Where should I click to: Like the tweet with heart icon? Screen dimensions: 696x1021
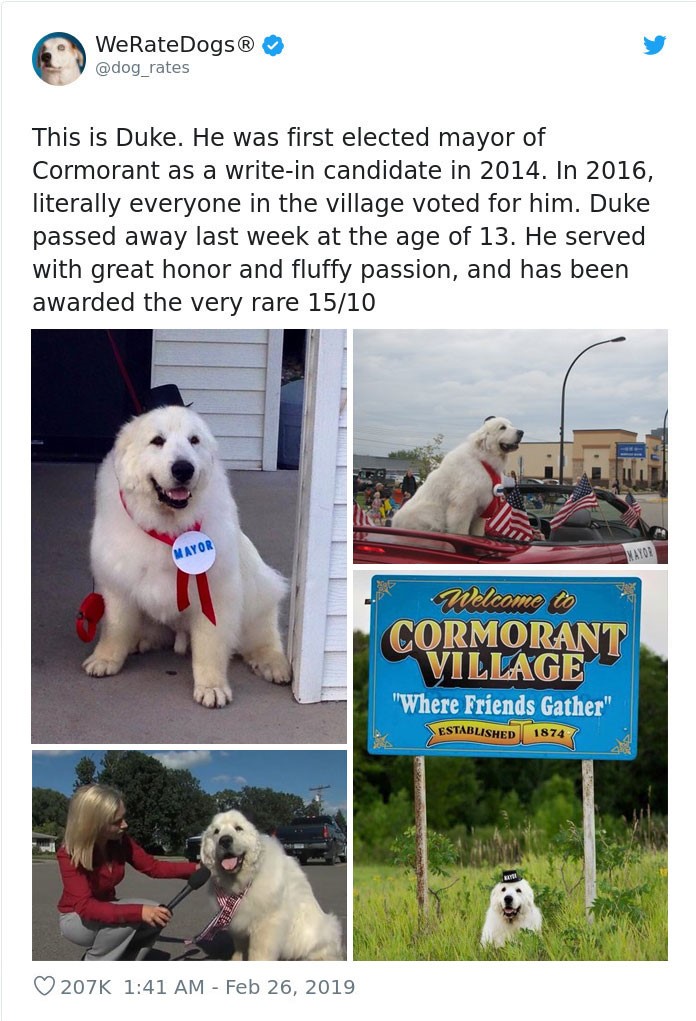(x=44, y=987)
